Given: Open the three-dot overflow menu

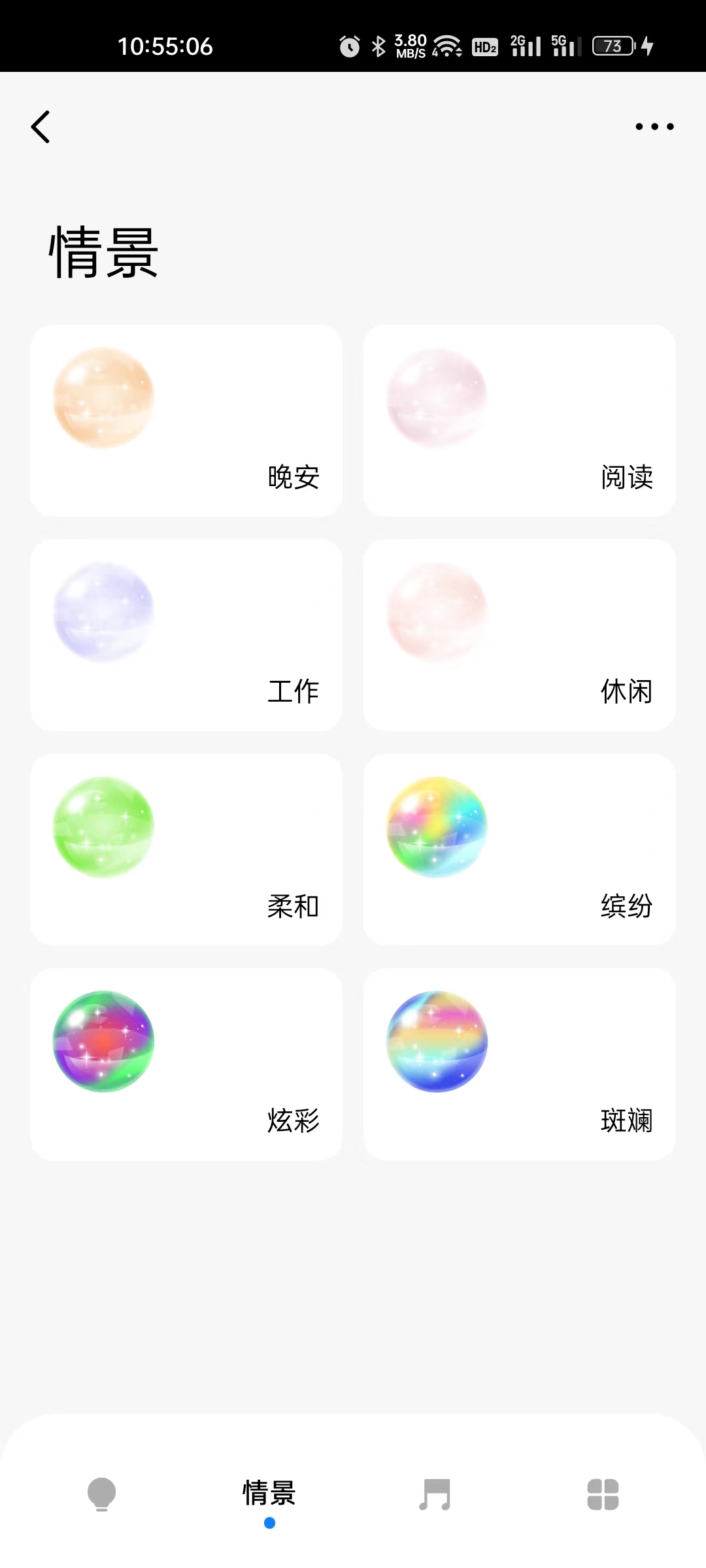Looking at the screenshot, I should click(x=654, y=127).
